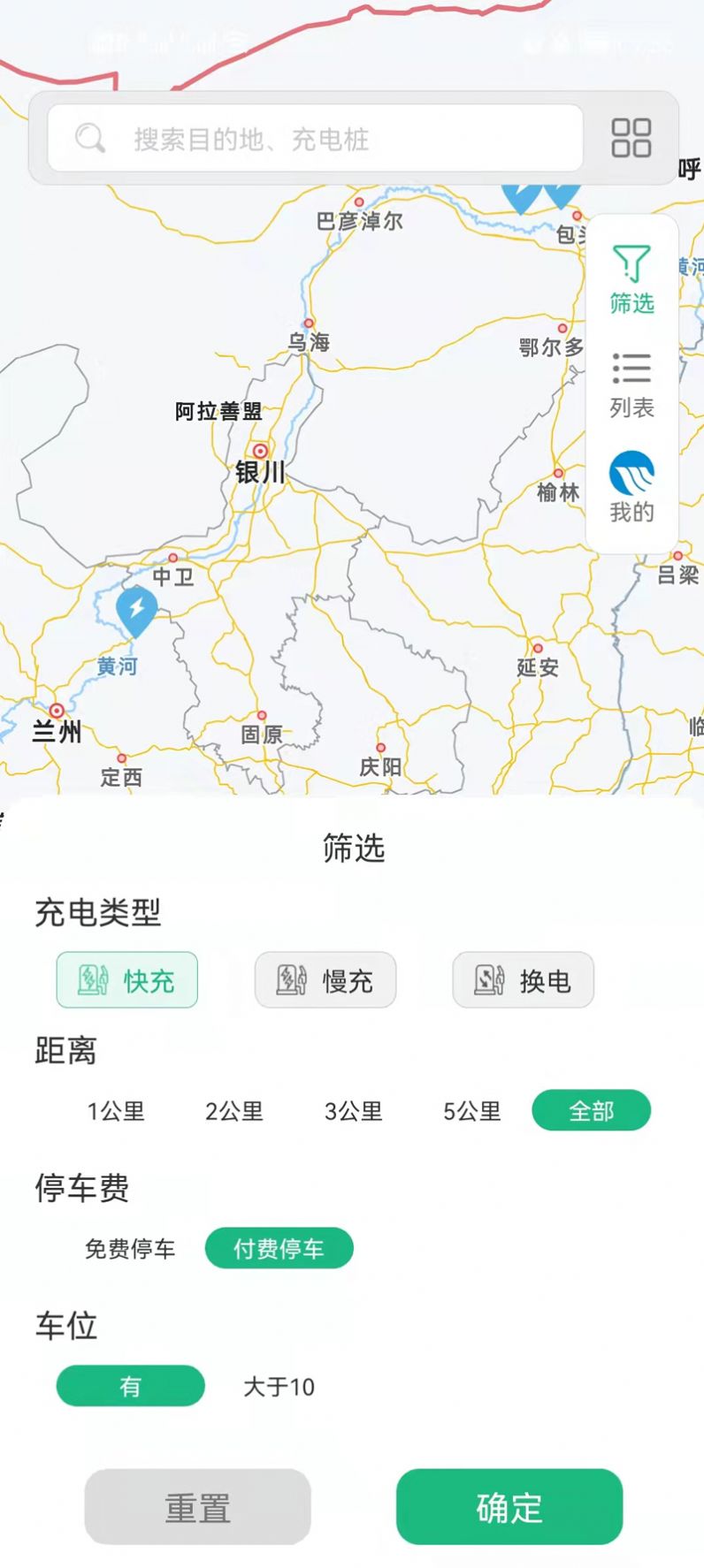Tap the 筛选 filter funnel button
The width and height of the screenshot is (704, 1568).
click(631, 279)
